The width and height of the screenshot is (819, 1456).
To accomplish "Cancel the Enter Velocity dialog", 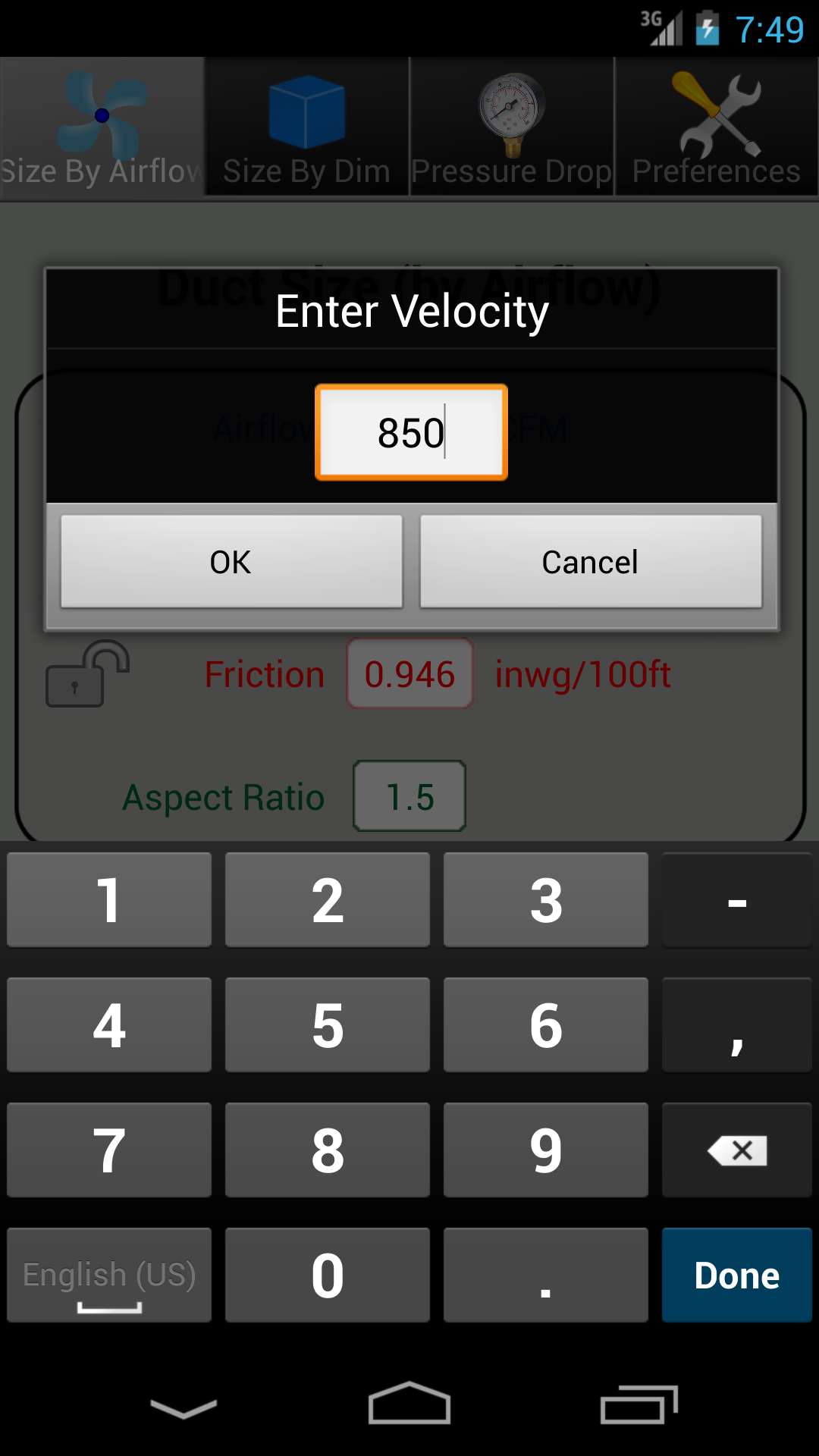I will [x=591, y=562].
